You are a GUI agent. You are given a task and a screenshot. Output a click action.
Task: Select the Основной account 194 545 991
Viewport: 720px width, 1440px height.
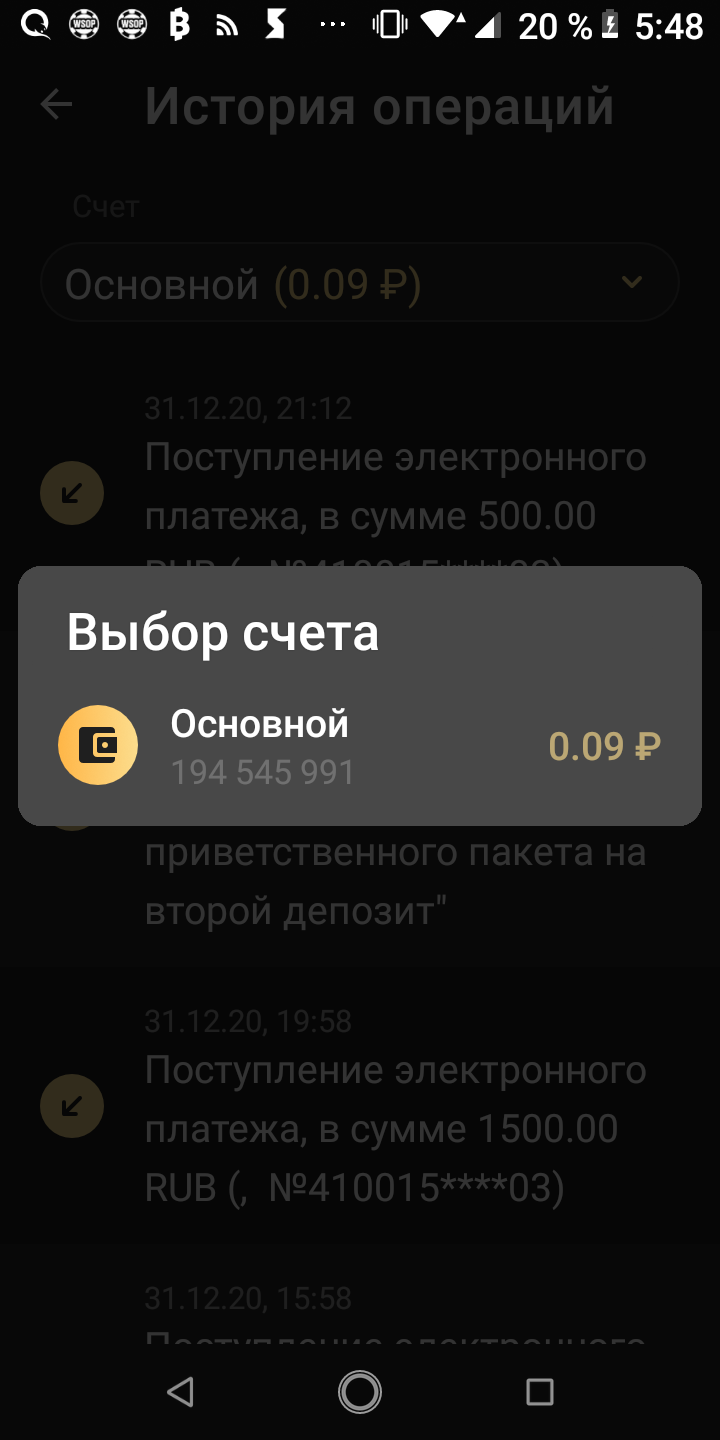click(x=358, y=746)
